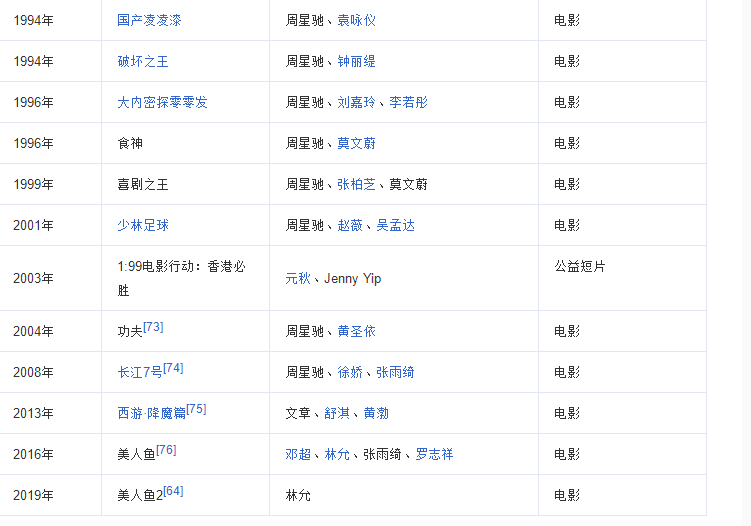
Task: Open the 大内密探零零发 link
Action: pos(162,102)
